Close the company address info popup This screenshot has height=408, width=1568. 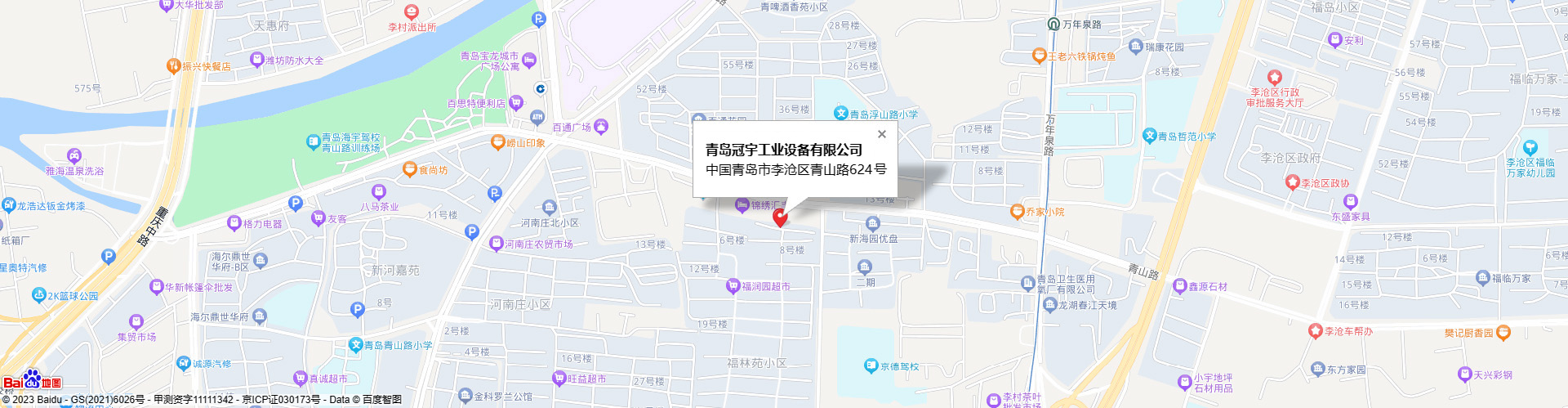coord(881,134)
